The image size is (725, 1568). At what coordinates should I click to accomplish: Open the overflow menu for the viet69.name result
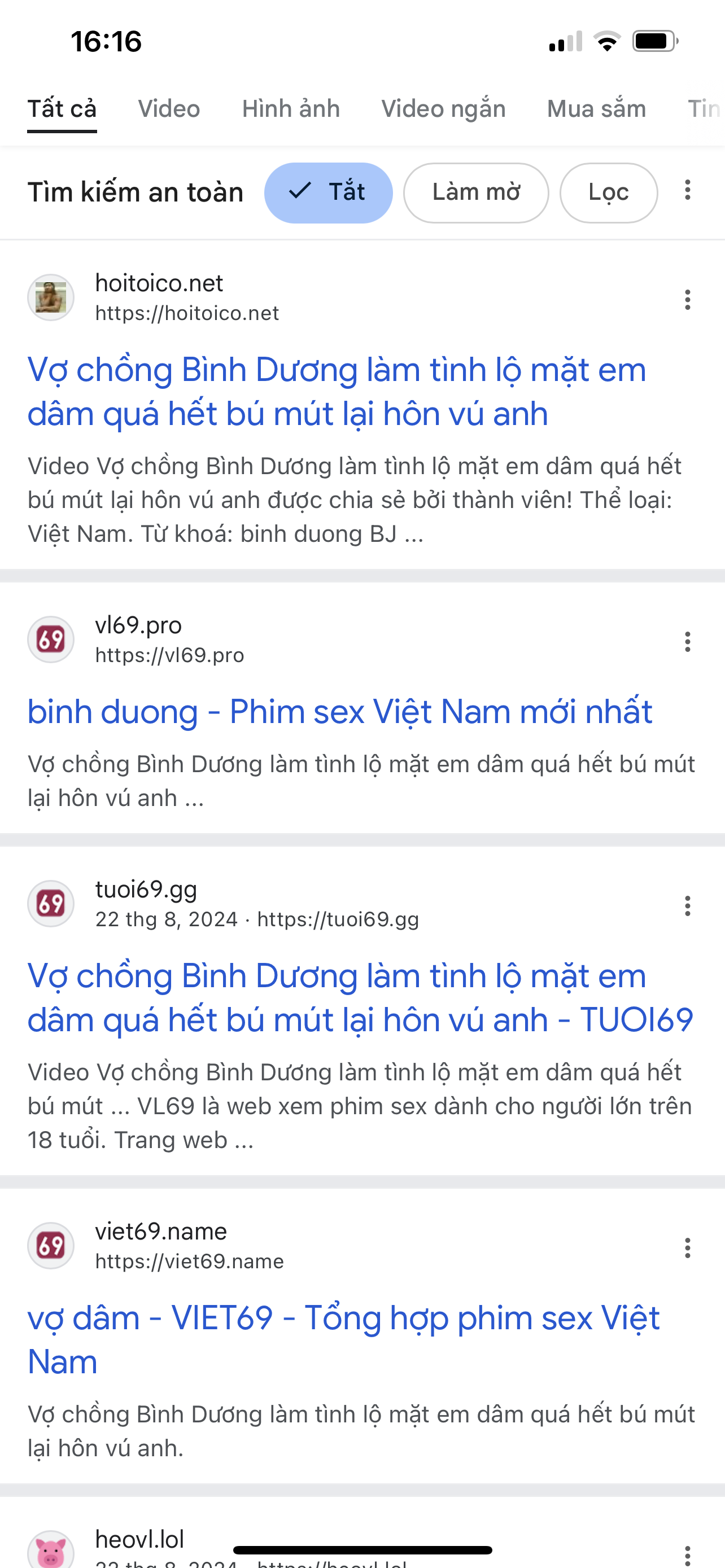coord(687,1248)
